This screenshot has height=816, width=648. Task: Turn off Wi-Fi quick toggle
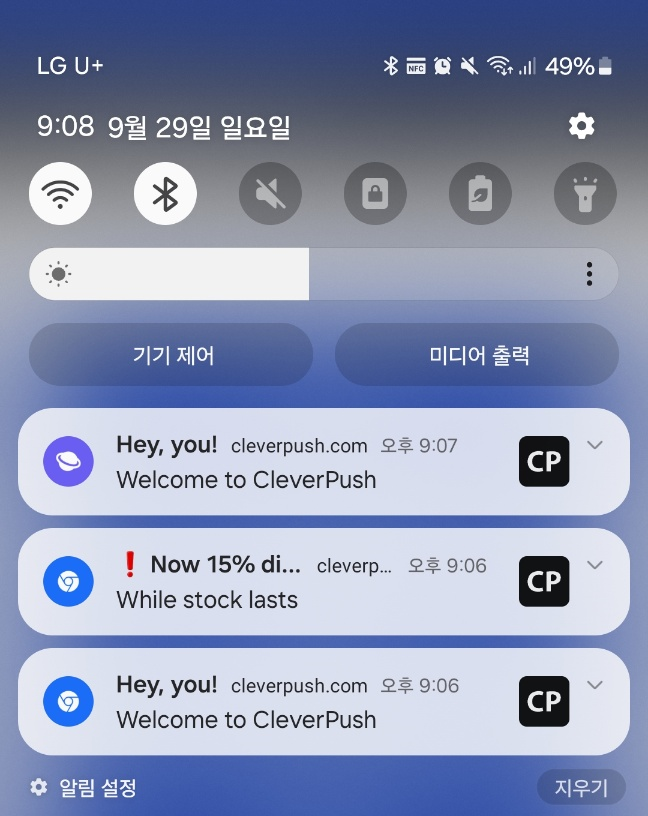click(60, 194)
